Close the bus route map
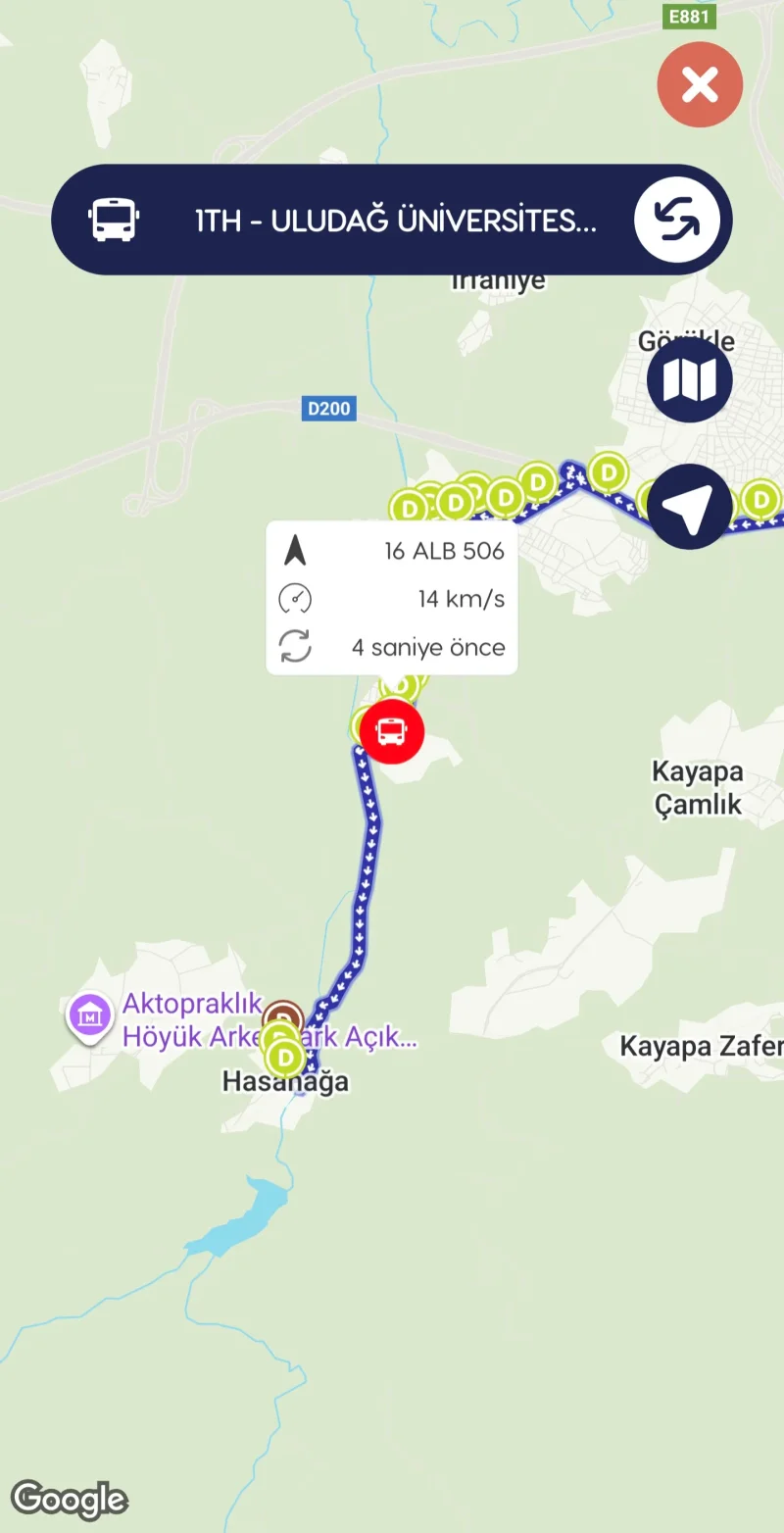784x1533 pixels. click(x=700, y=85)
